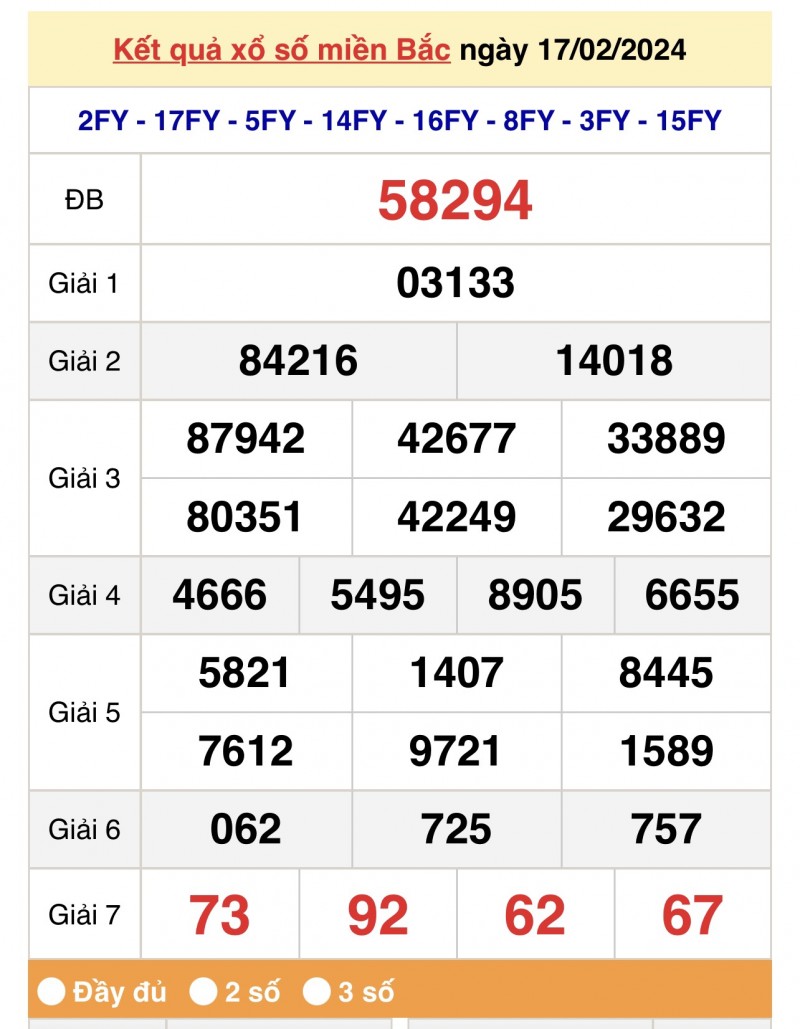
Task: Open the Kết quả xổ số miền Bắc link
Action: pos(281,49)
